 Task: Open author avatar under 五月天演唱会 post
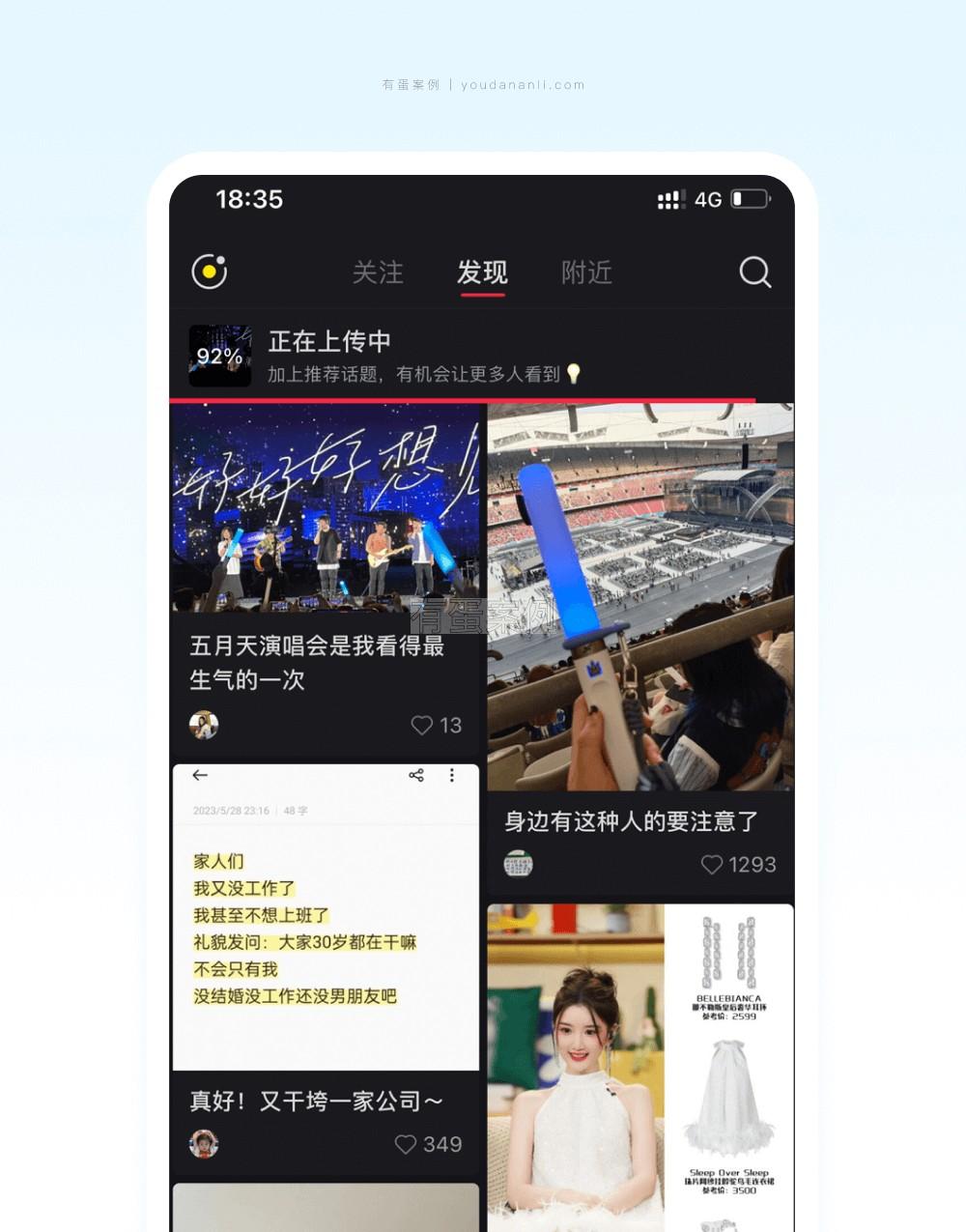204,725
